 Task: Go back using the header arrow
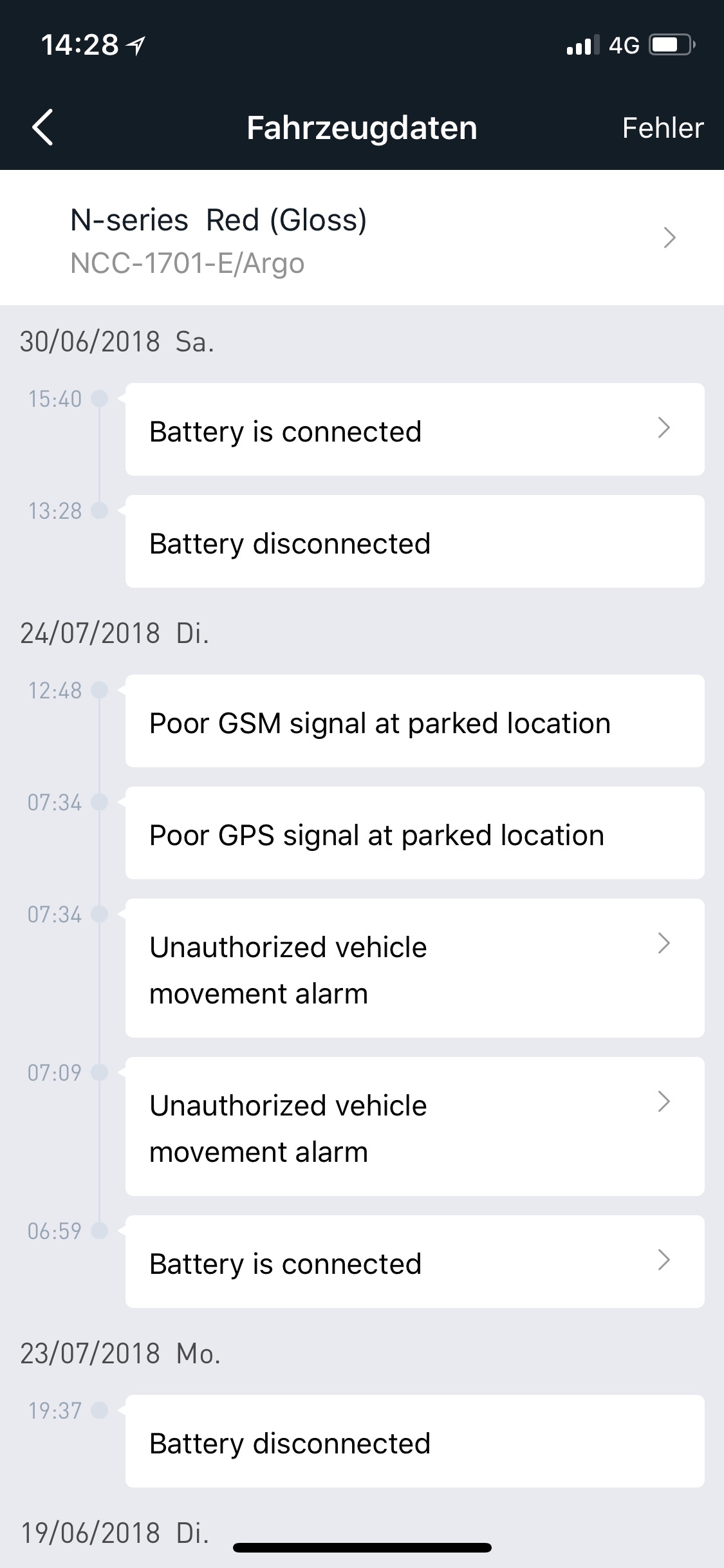pos(43,127)
